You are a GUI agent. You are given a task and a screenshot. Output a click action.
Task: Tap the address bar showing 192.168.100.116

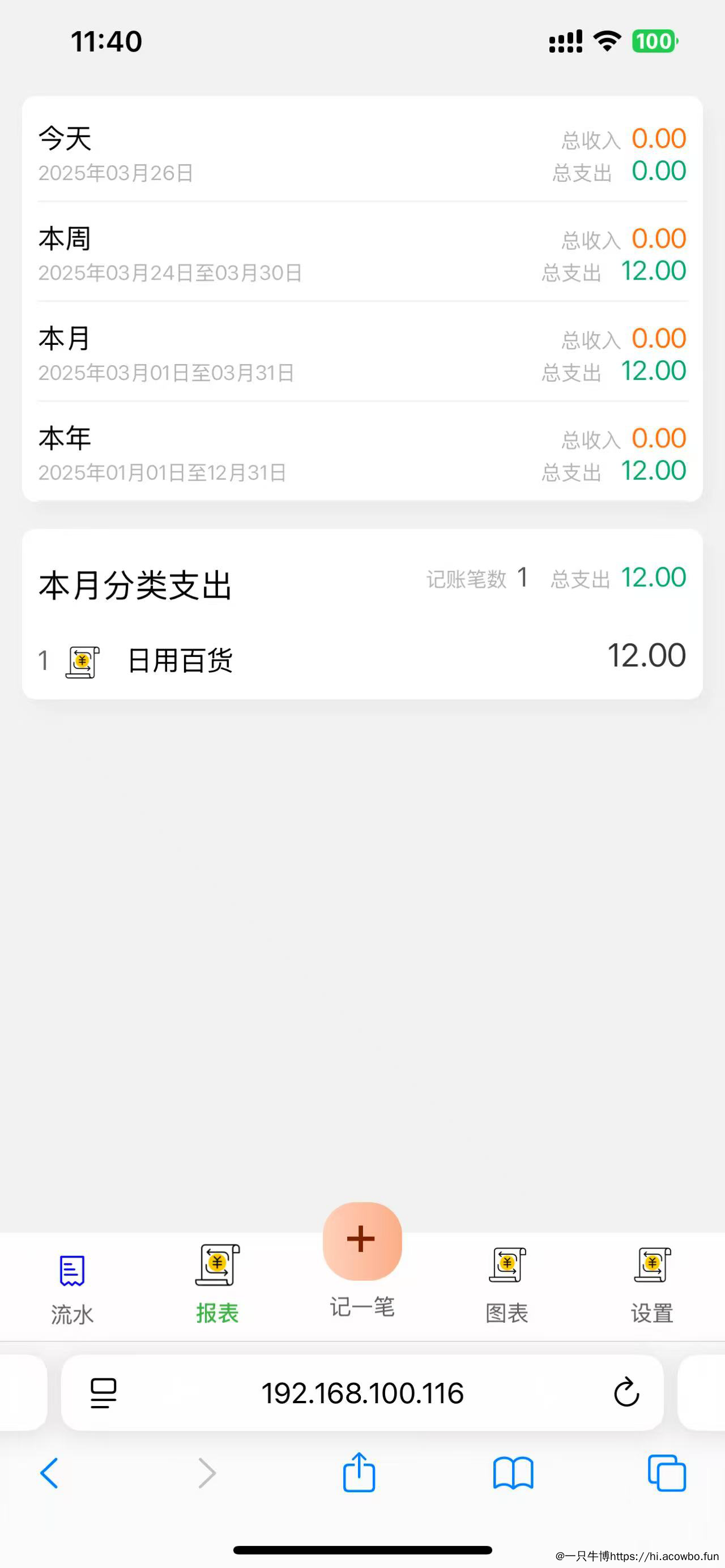pos(362,1392)
